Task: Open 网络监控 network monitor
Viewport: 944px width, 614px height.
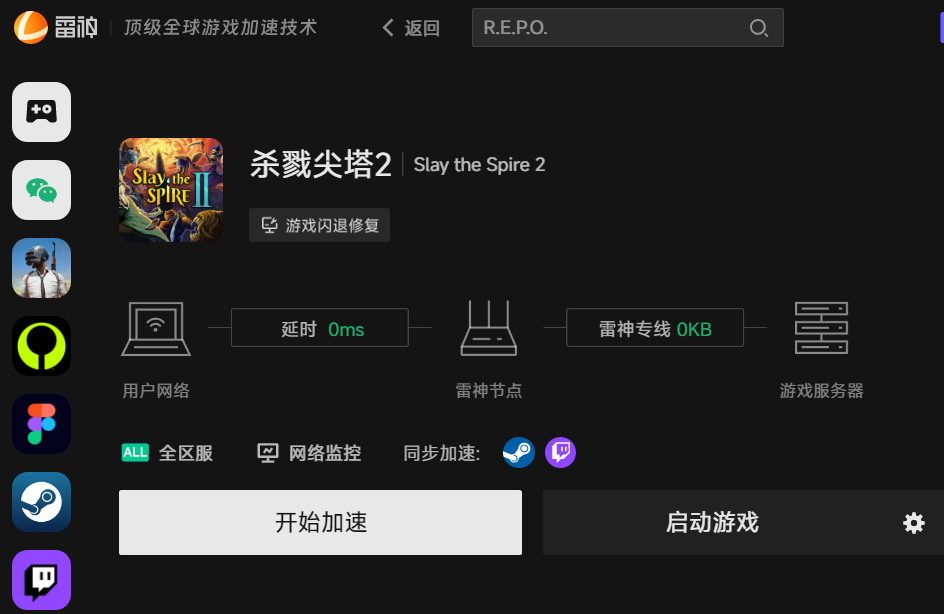Action: coord(309,453)
